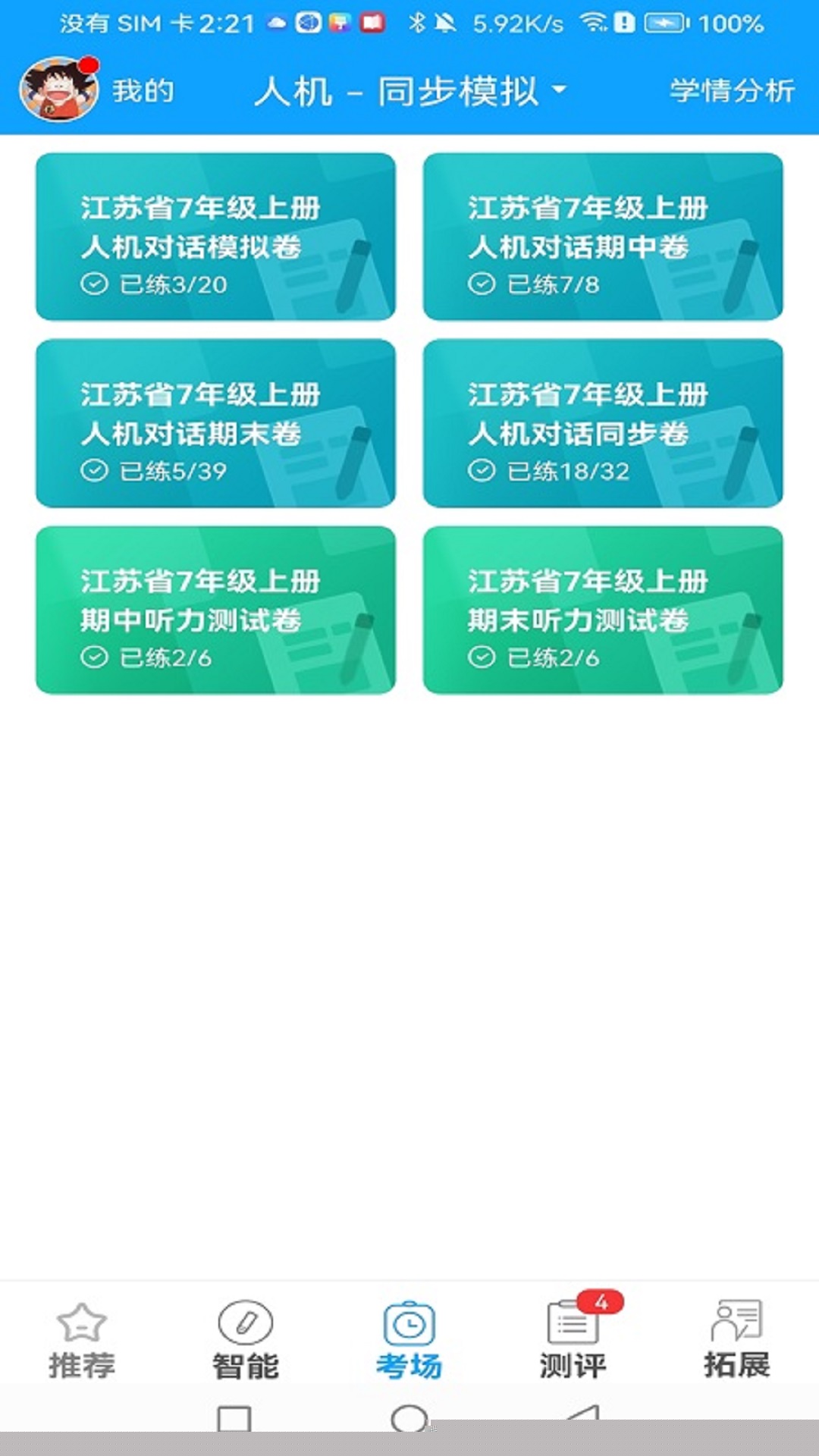The width and height of the screenshot is (819, 1456).
Task: Expand the 人机 - 同步模拟 dropdown
Action: (410, 91)
